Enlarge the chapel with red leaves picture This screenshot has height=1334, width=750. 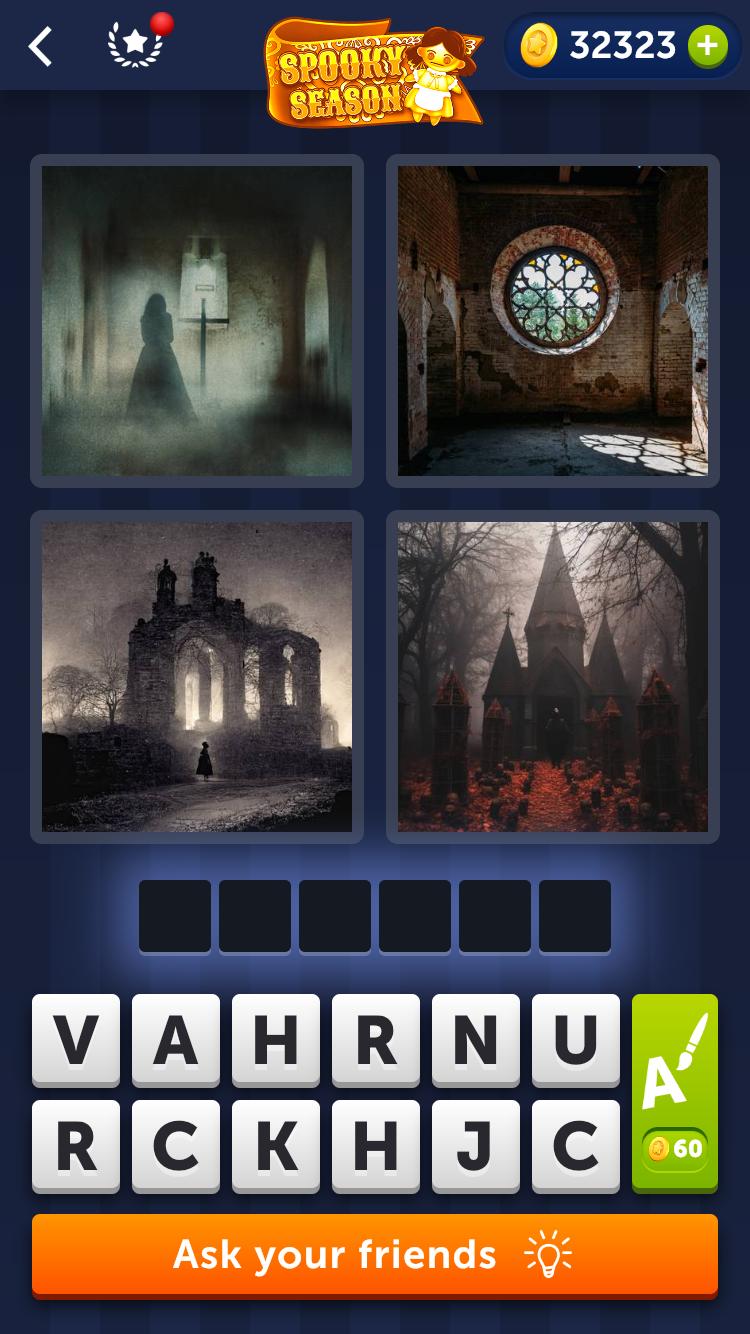553,677
